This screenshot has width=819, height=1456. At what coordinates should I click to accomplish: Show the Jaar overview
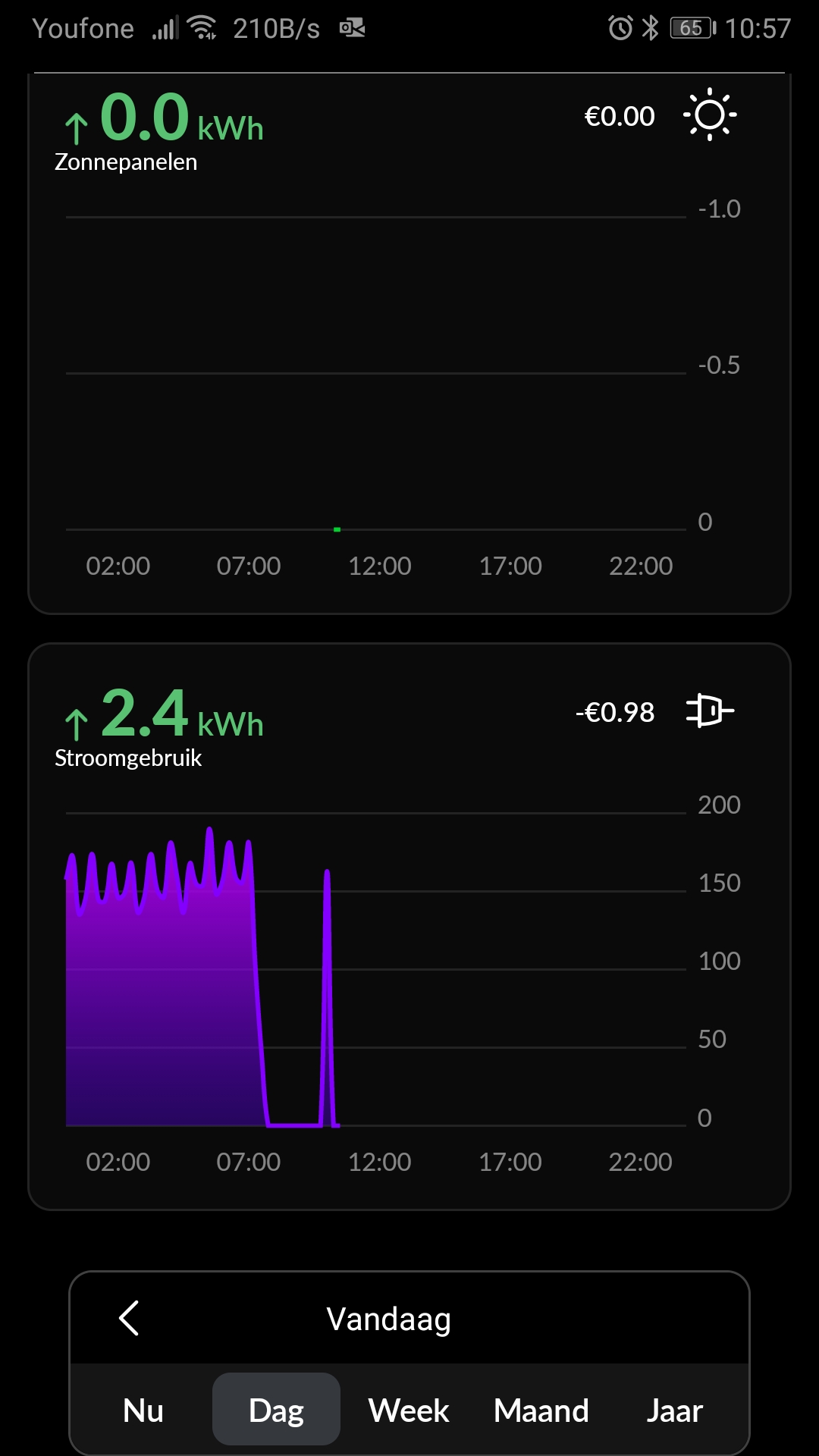click(x=674, y=1410)
